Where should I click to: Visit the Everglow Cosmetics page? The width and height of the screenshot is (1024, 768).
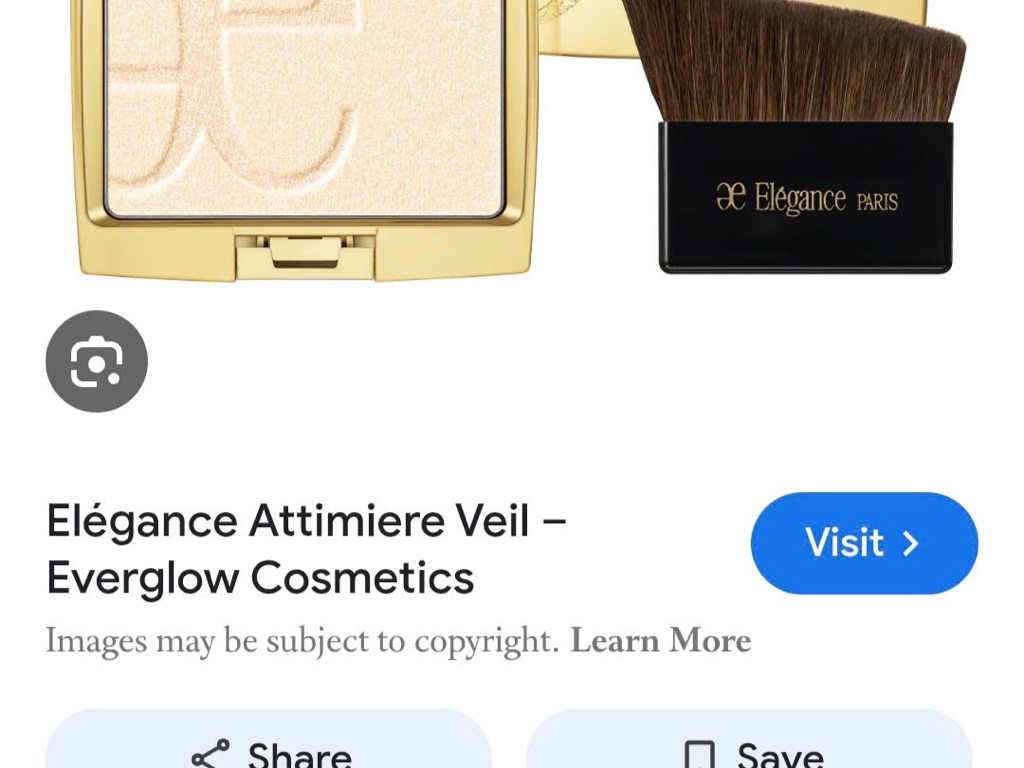point(864,543)
